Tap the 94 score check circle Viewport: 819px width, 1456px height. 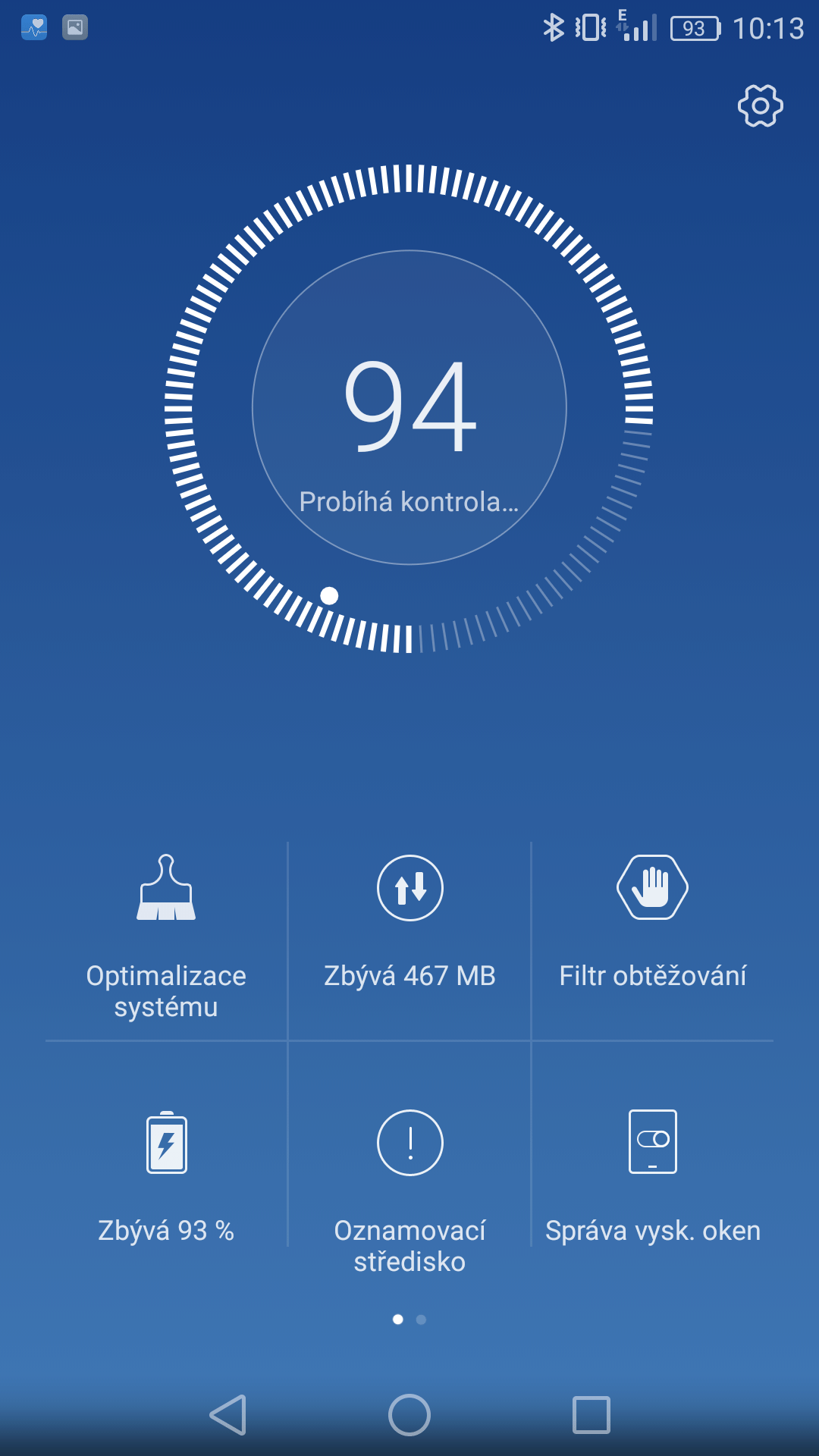click(x=409, y=407)
